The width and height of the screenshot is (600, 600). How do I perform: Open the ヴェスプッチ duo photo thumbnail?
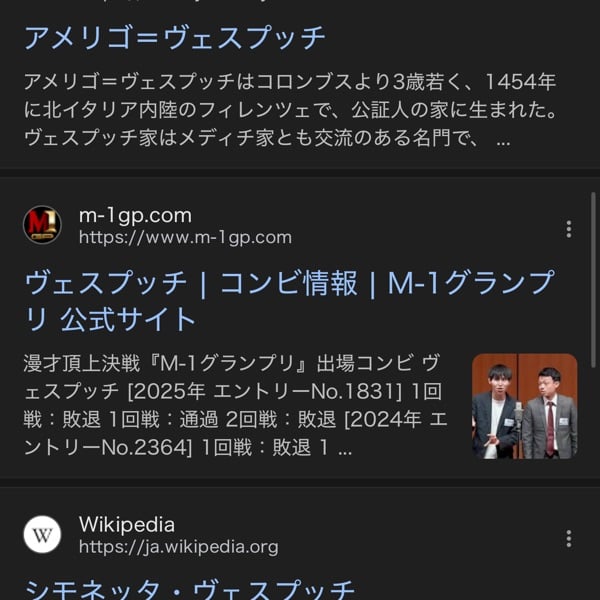pyautogui.click(x=524, y=406)
